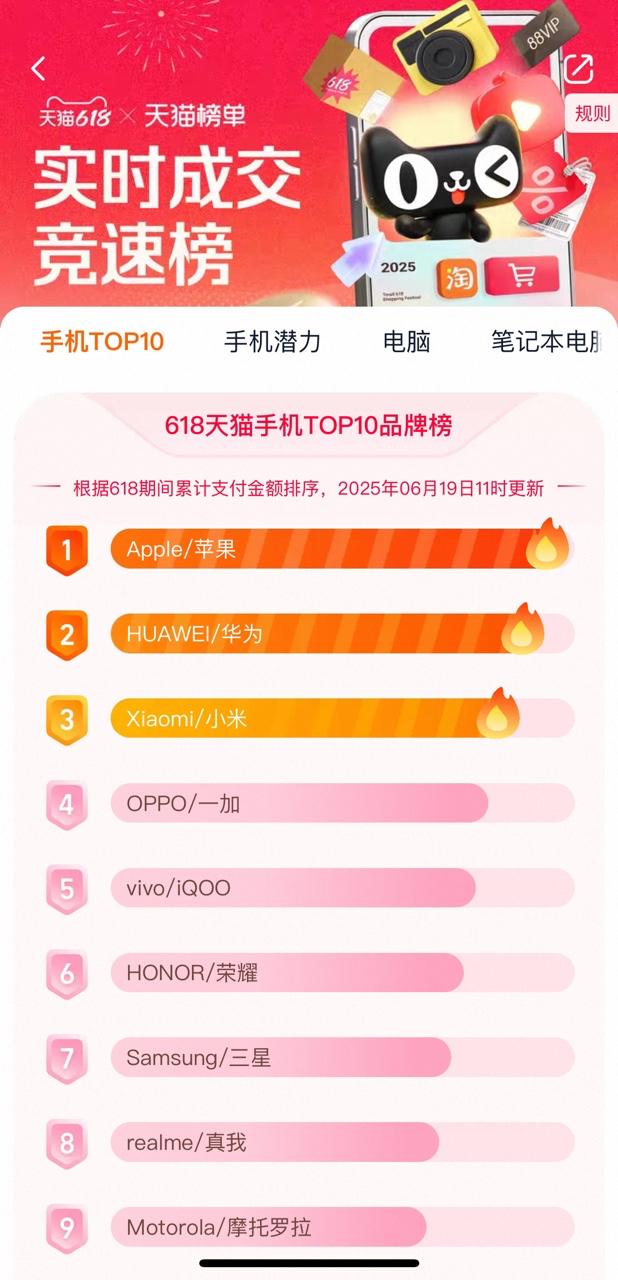This screenshot has height=1280, width=618.
Task: Open the Xiaomi/小米 brand row
Action: point(340,718)
